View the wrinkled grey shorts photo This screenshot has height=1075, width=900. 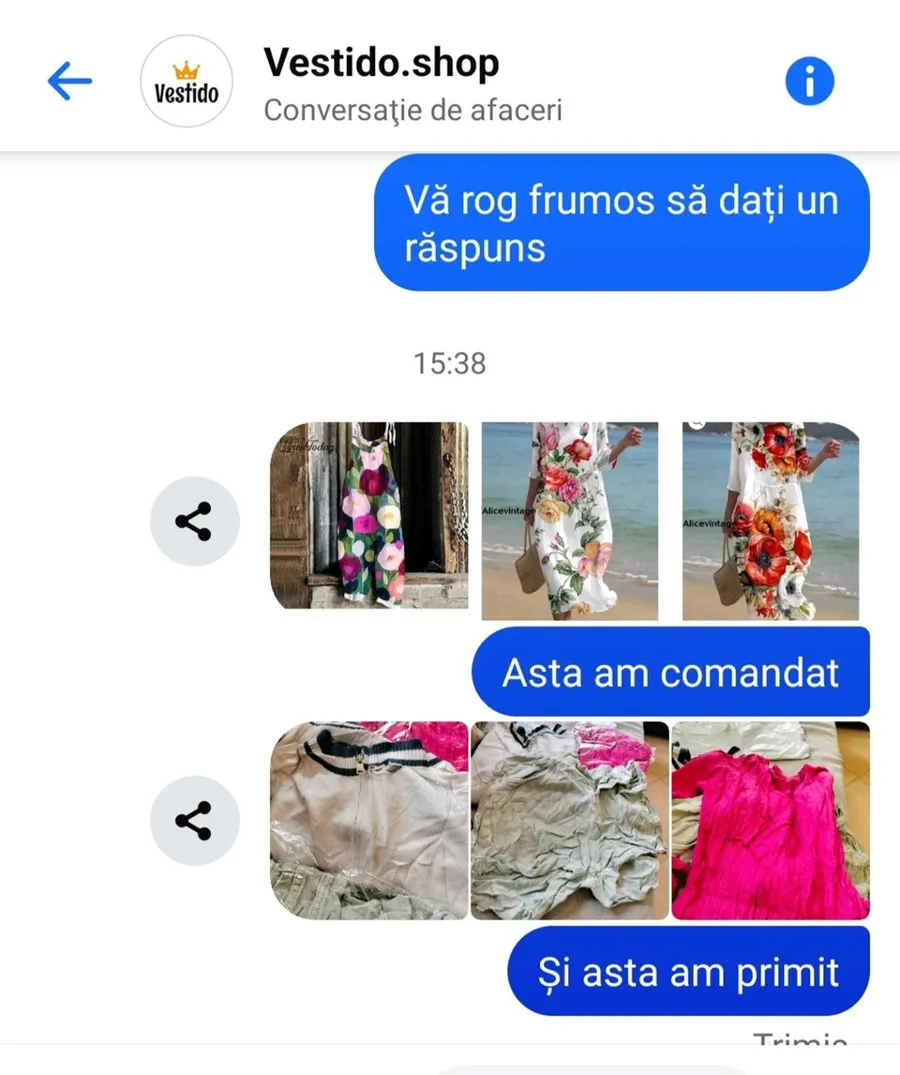pos(569,820)
